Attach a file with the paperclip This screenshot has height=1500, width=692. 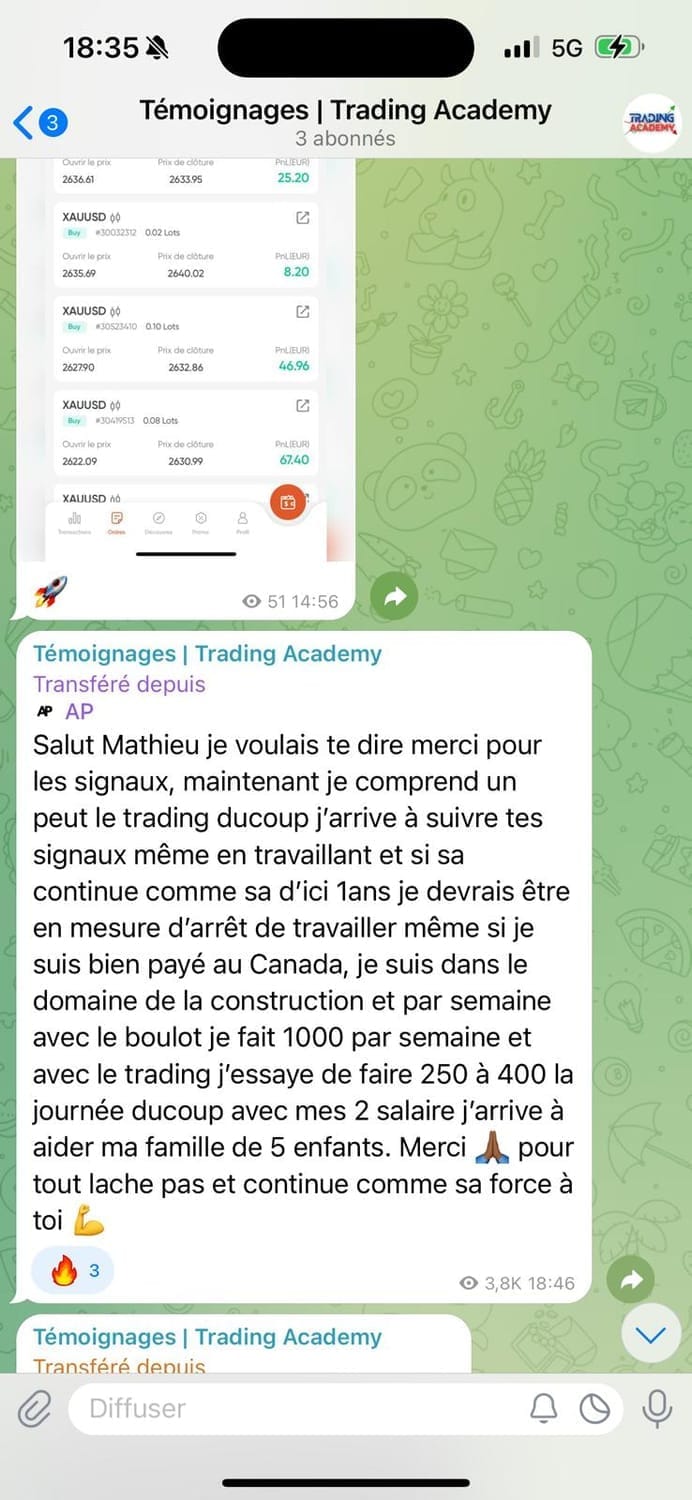[x=35, y=1409]
